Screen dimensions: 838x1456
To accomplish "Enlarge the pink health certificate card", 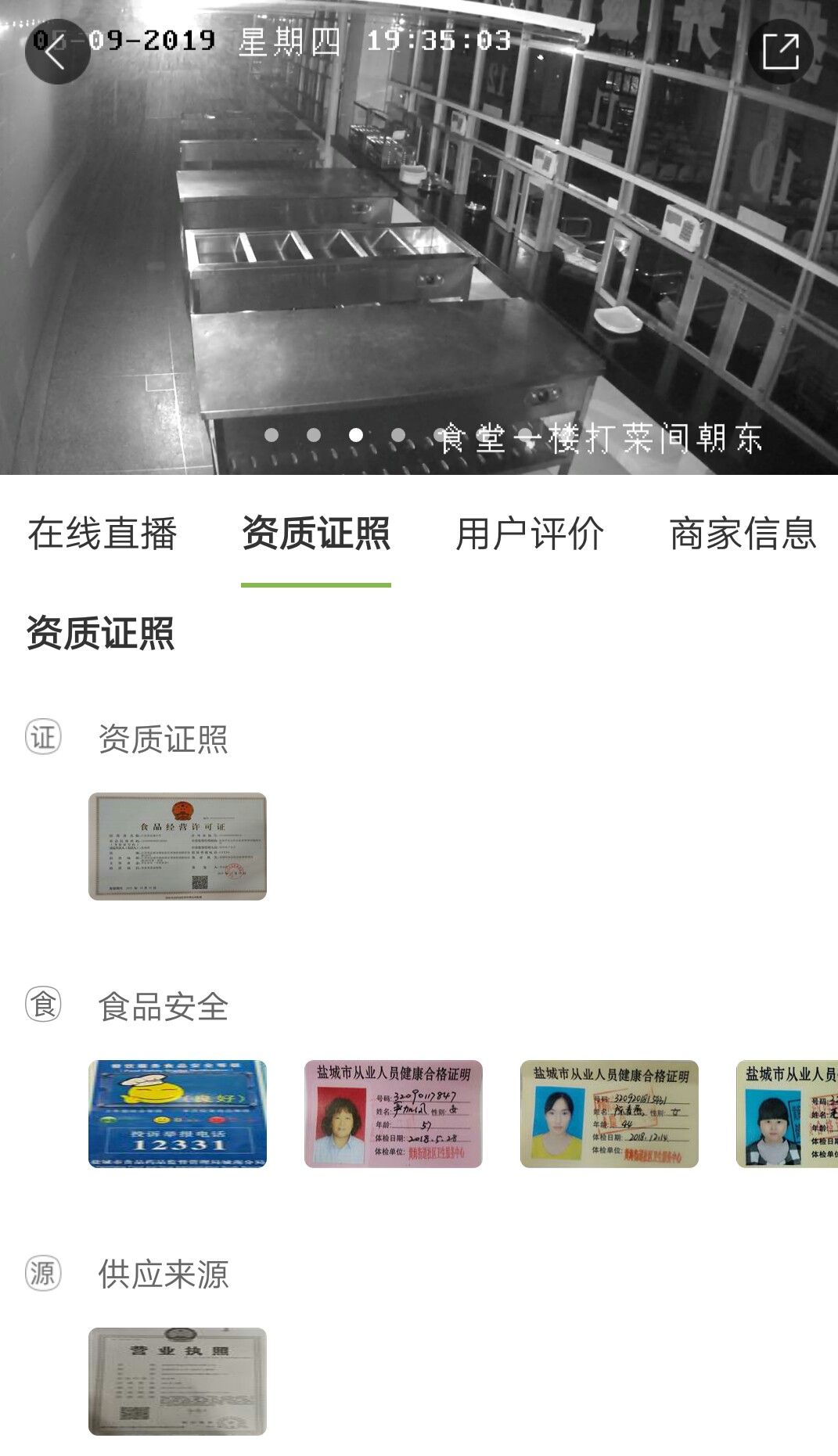I will pyautogui.click(x=394, y=1114).
